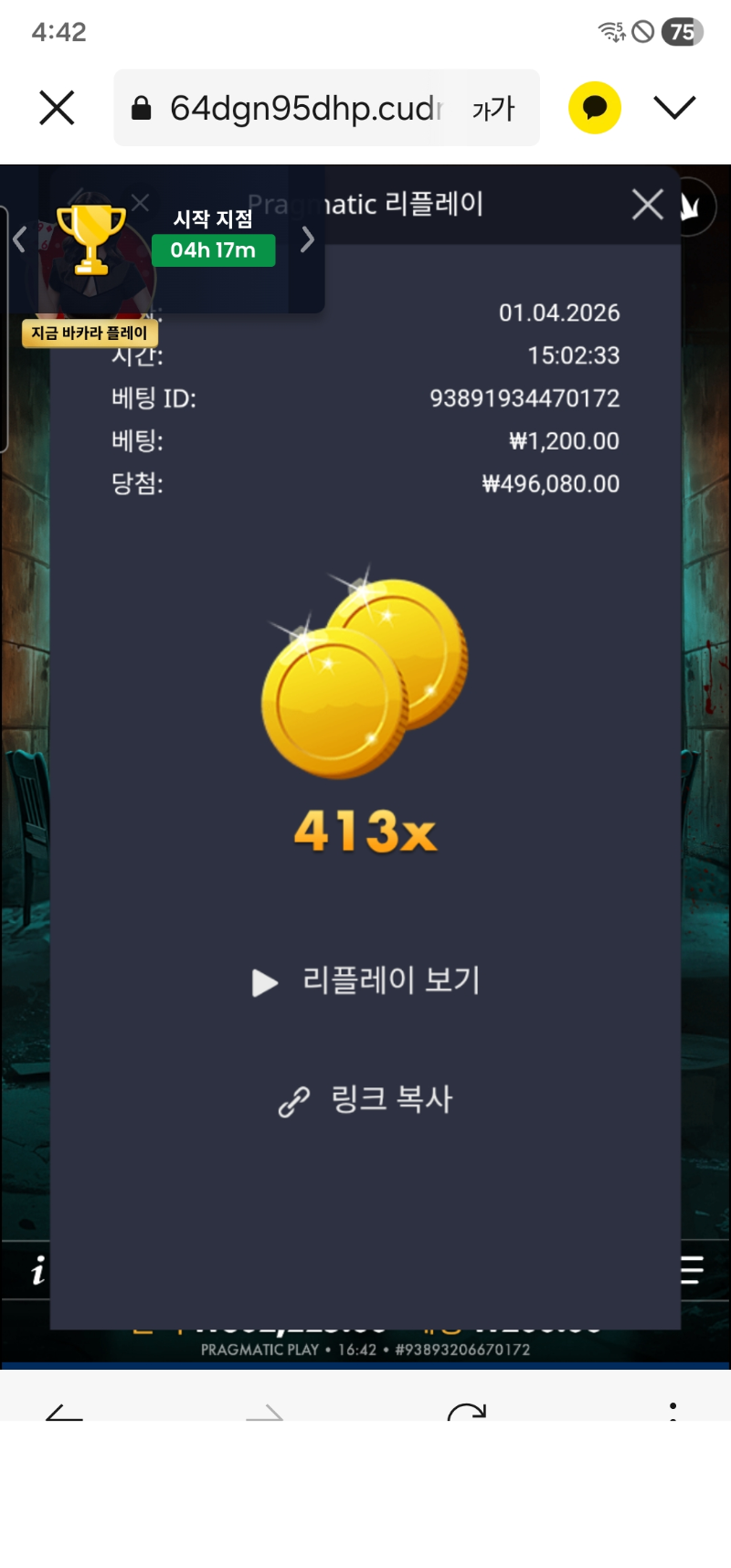
Task: Open the 가가 text size option
Action: click(493, 110)
